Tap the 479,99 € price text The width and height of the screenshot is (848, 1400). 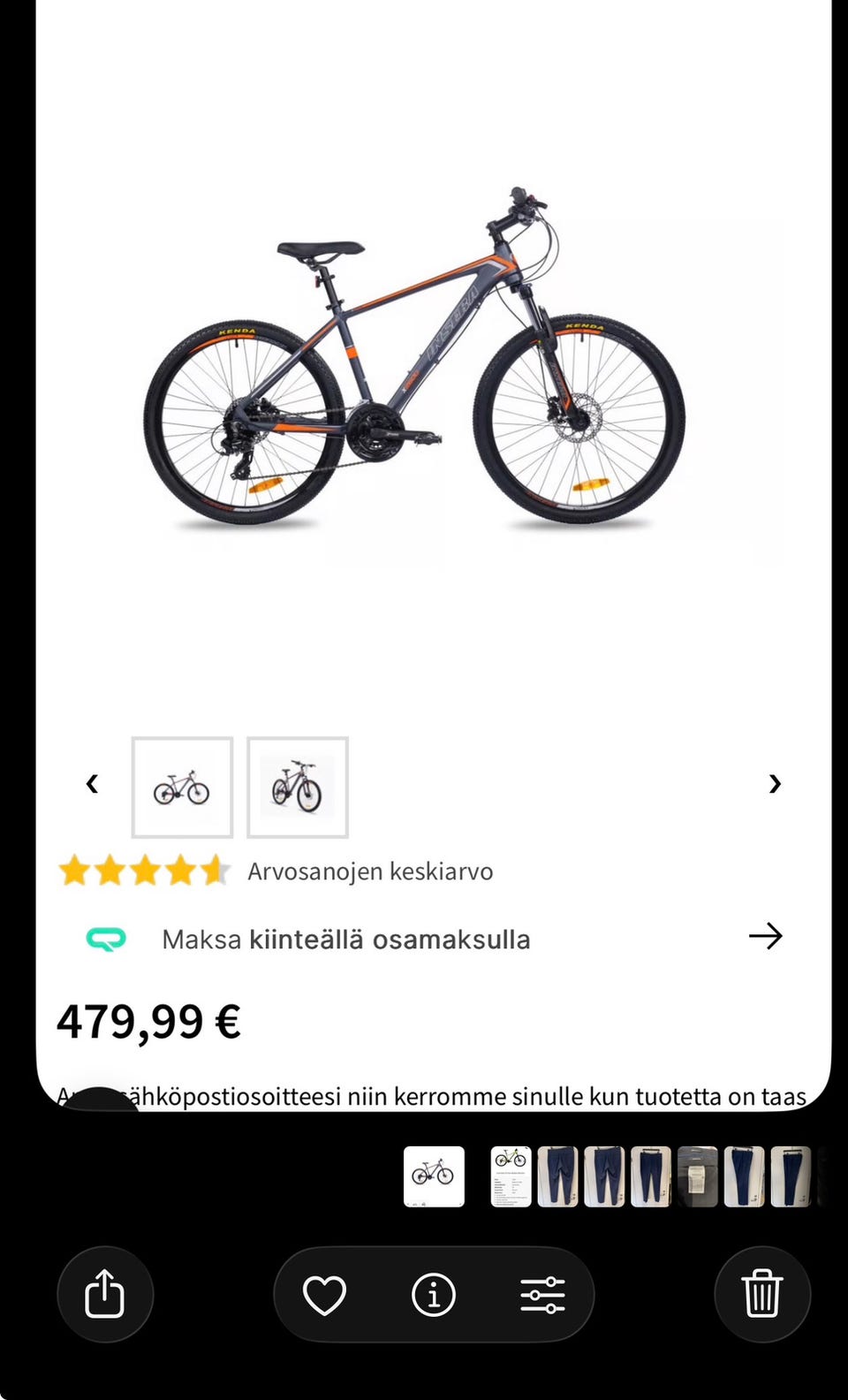click(x=148, y=1022)
